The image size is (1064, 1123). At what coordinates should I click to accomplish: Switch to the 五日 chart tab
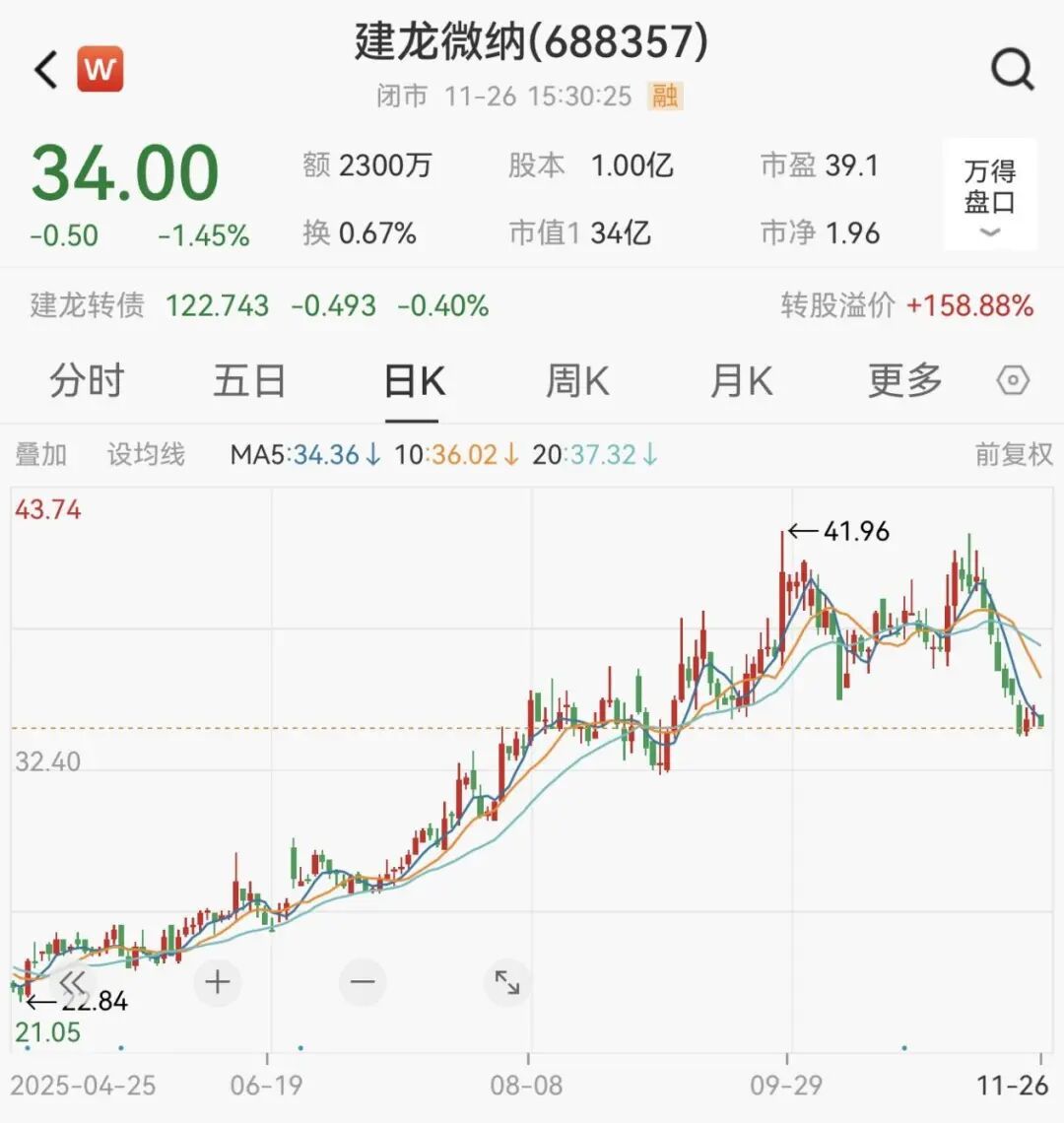point(249,381)
